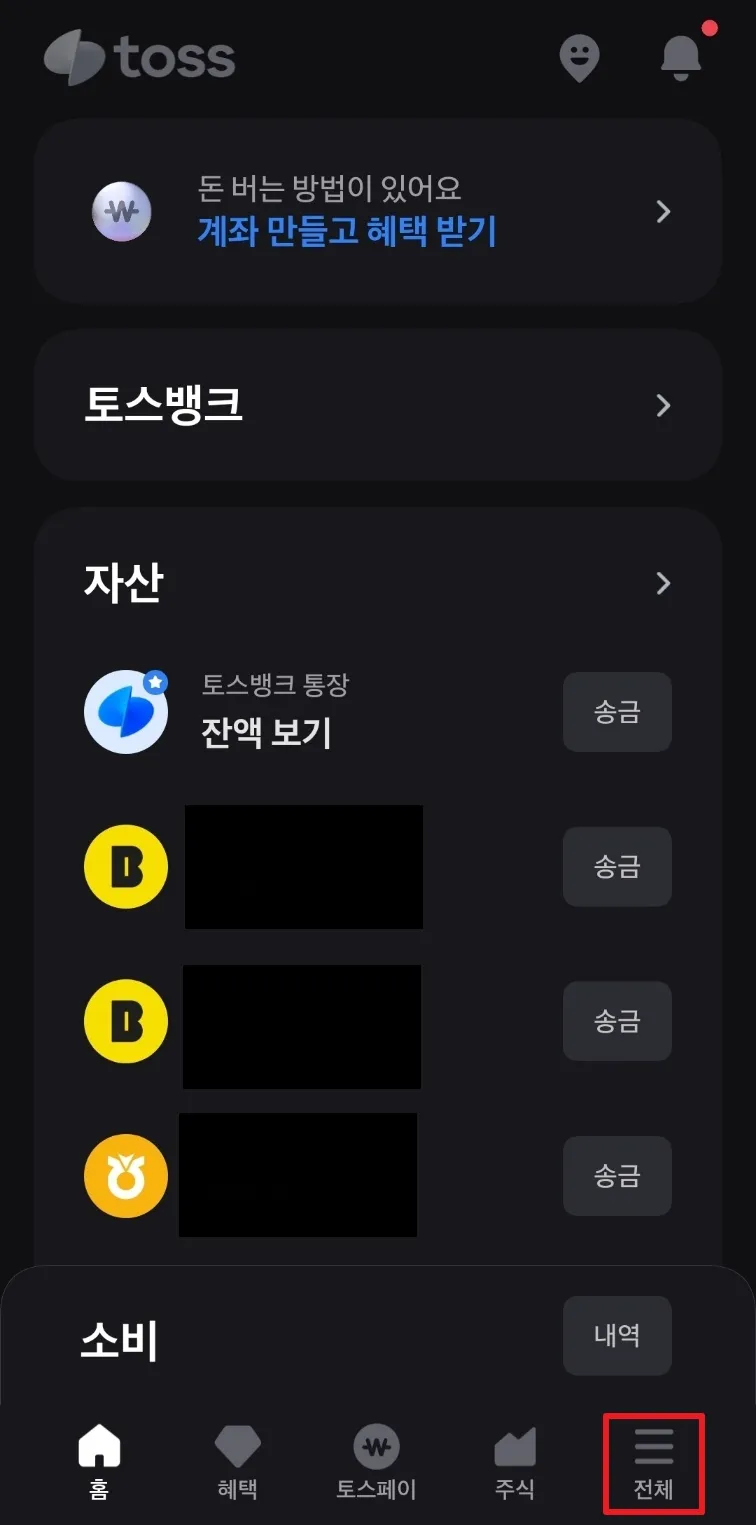Select the 토스뱅크 통장 blue account icon
This screenshot has width=756, height=1525.
coord(125,712)
